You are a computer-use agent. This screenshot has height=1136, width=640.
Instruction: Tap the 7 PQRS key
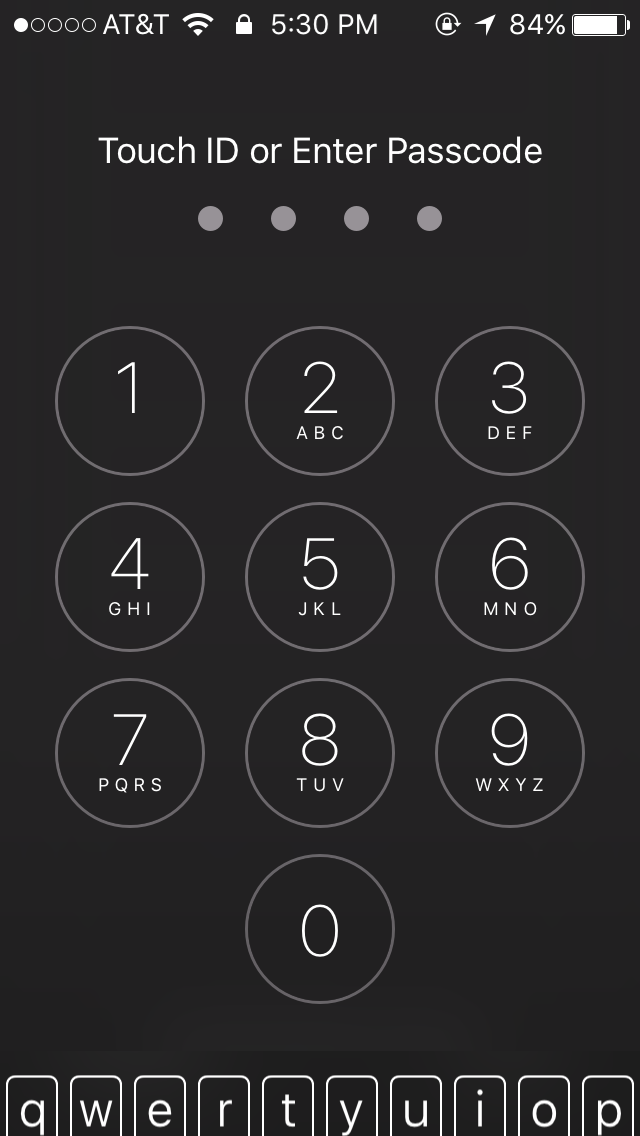click(130, 753)
